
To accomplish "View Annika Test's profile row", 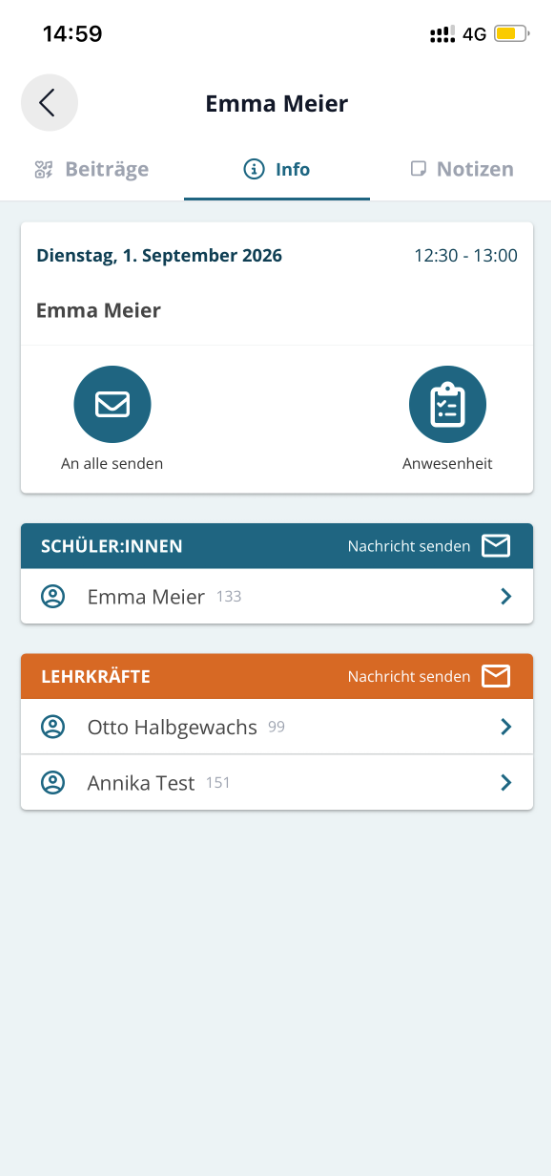I will coord(277,782).
